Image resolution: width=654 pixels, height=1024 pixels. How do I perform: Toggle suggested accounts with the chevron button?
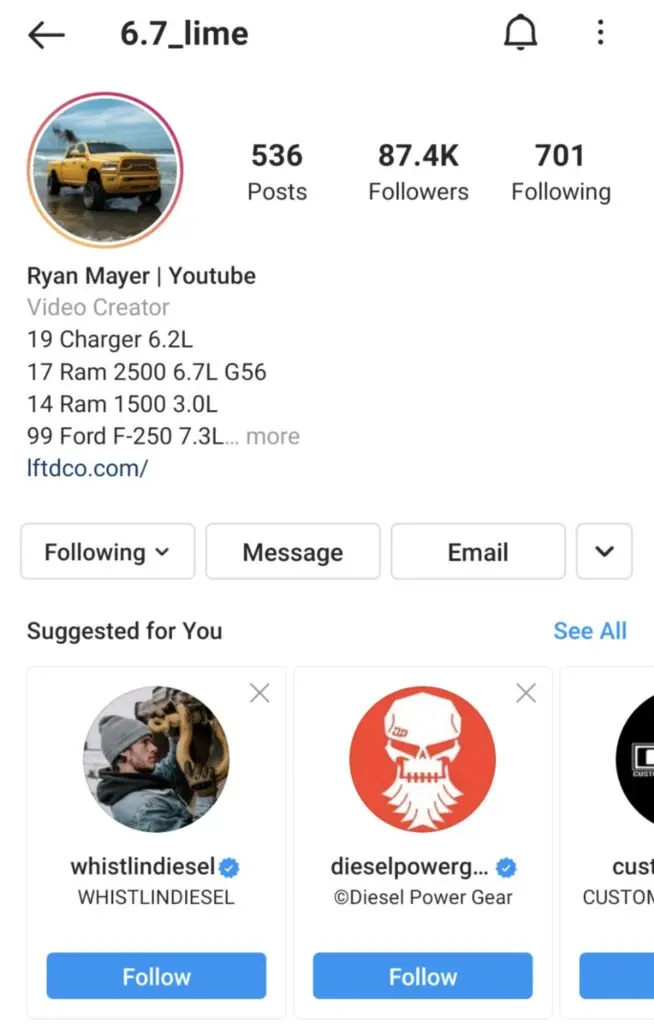pos(604,552)
